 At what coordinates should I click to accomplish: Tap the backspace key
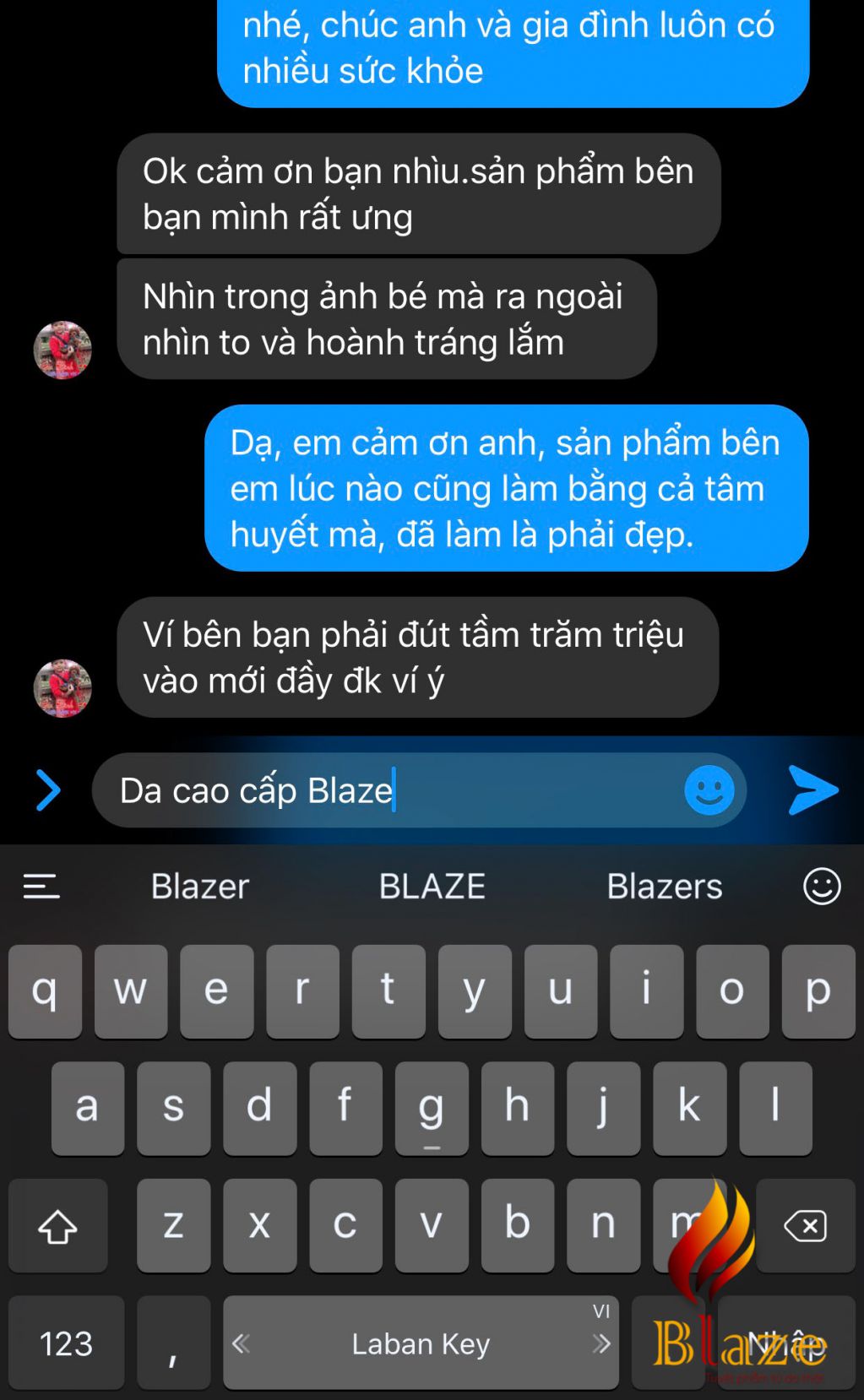coord(805,1225)
